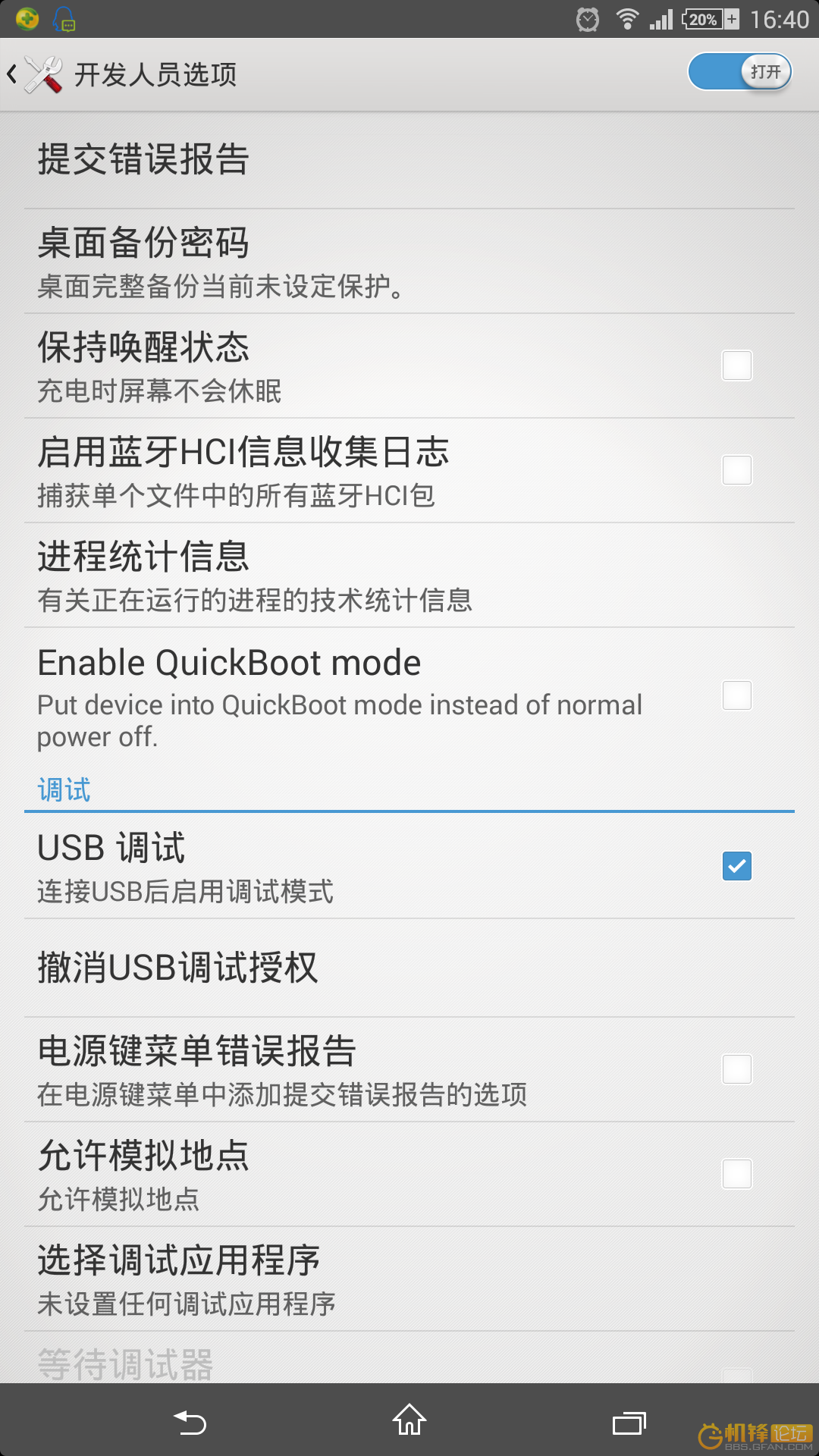Tap the system home button
819x1456 pixels.
(x=409, y=1420)
